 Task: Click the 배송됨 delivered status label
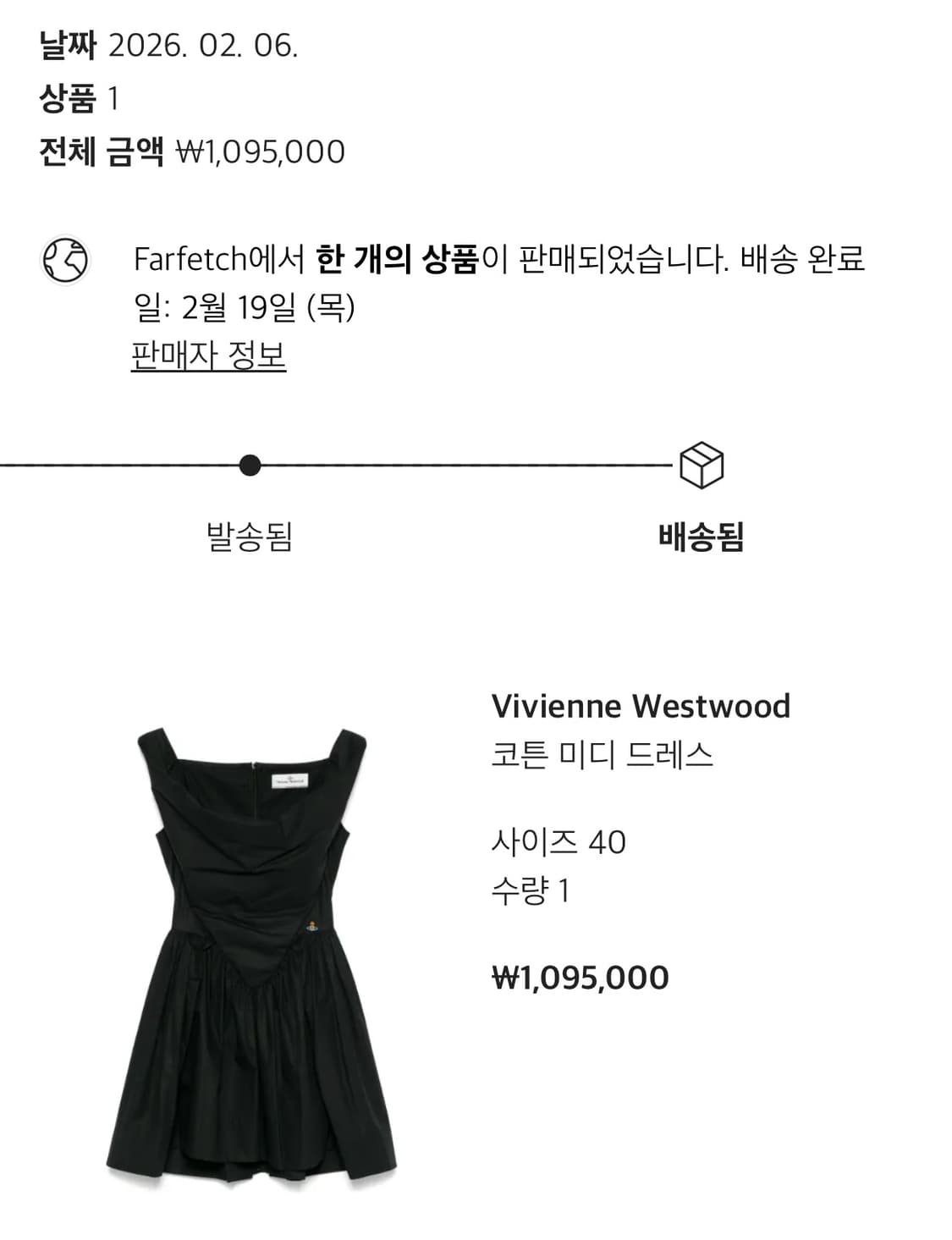coord(699,534)
